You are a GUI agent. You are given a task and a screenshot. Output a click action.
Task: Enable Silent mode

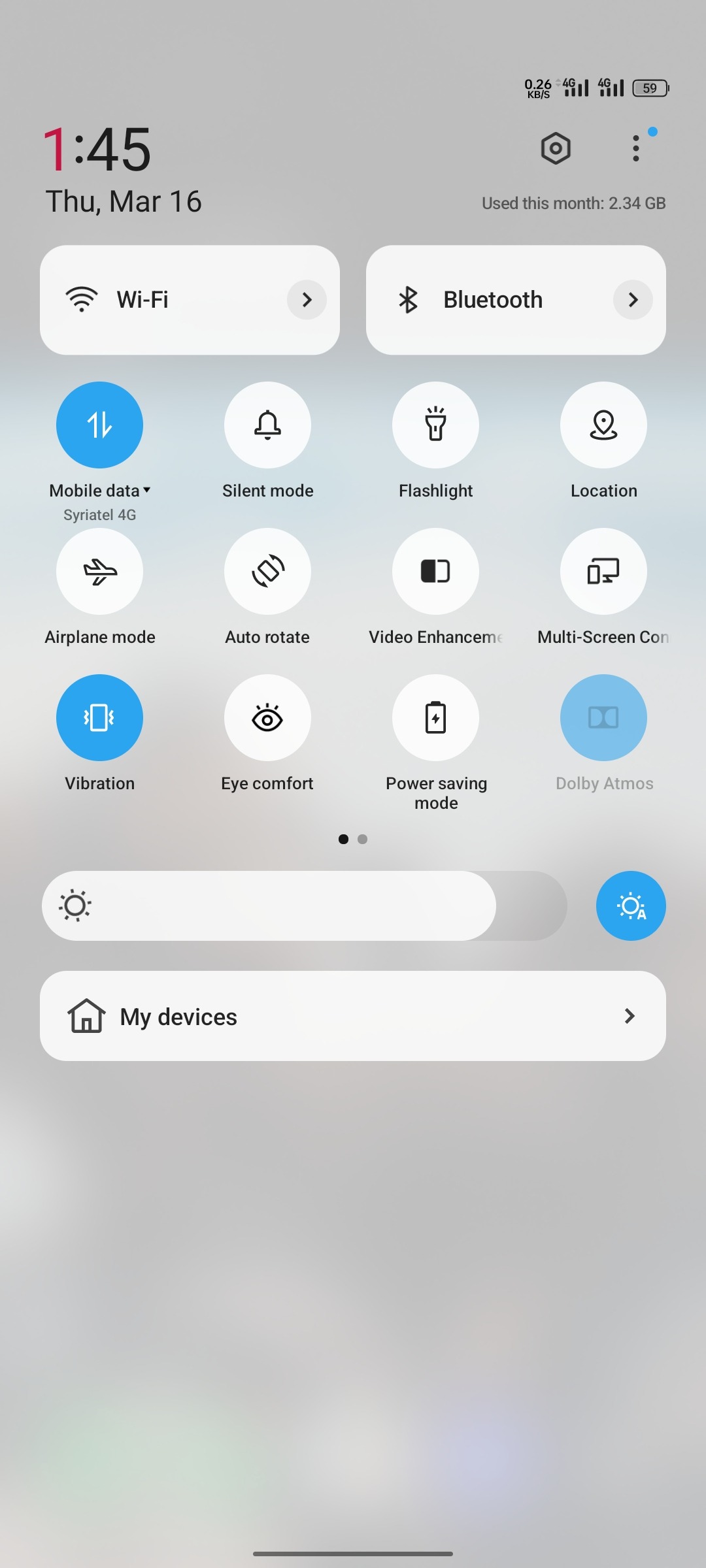pos(267,425)
